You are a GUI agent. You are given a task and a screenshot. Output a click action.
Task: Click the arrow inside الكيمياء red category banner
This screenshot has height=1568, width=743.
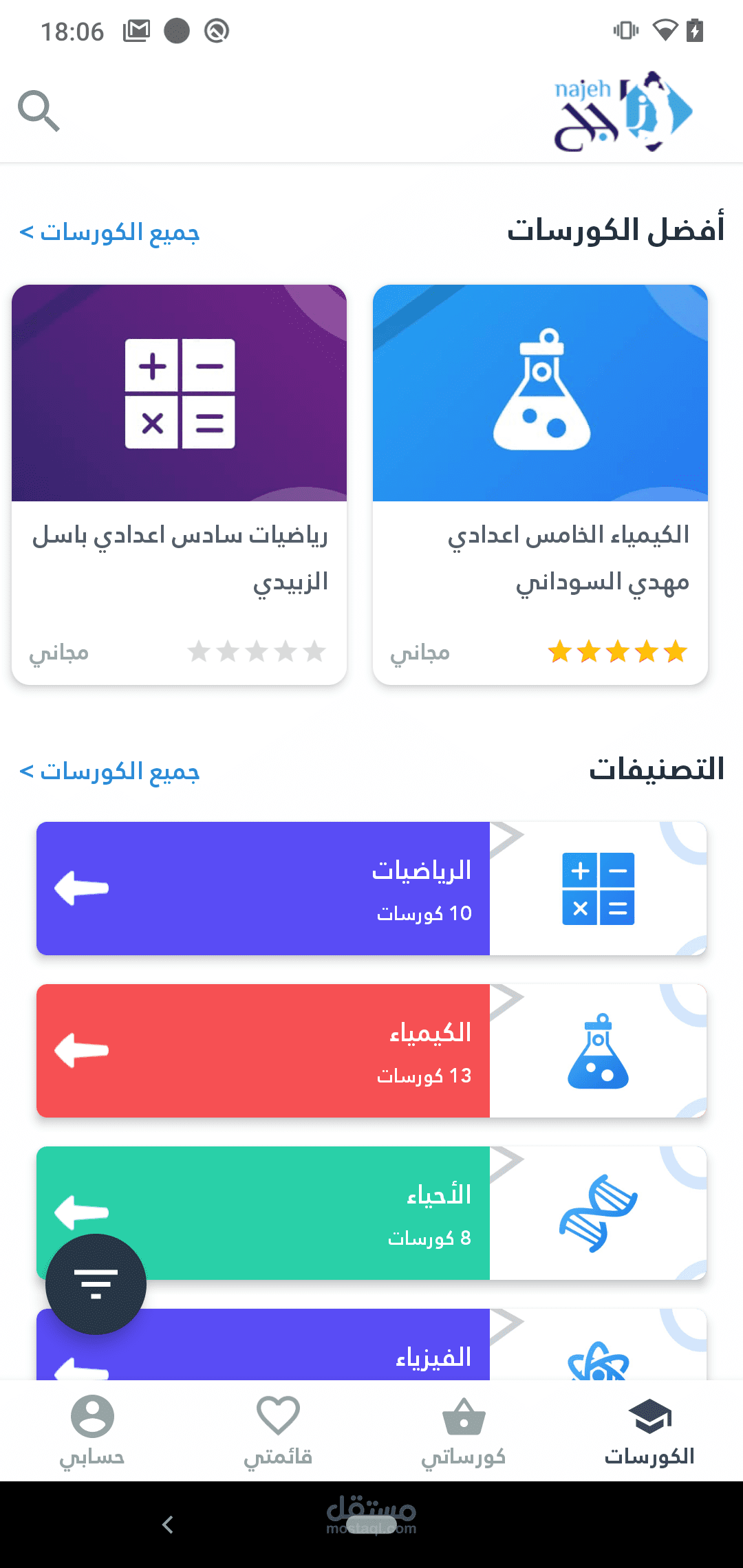coord(81,1050)
